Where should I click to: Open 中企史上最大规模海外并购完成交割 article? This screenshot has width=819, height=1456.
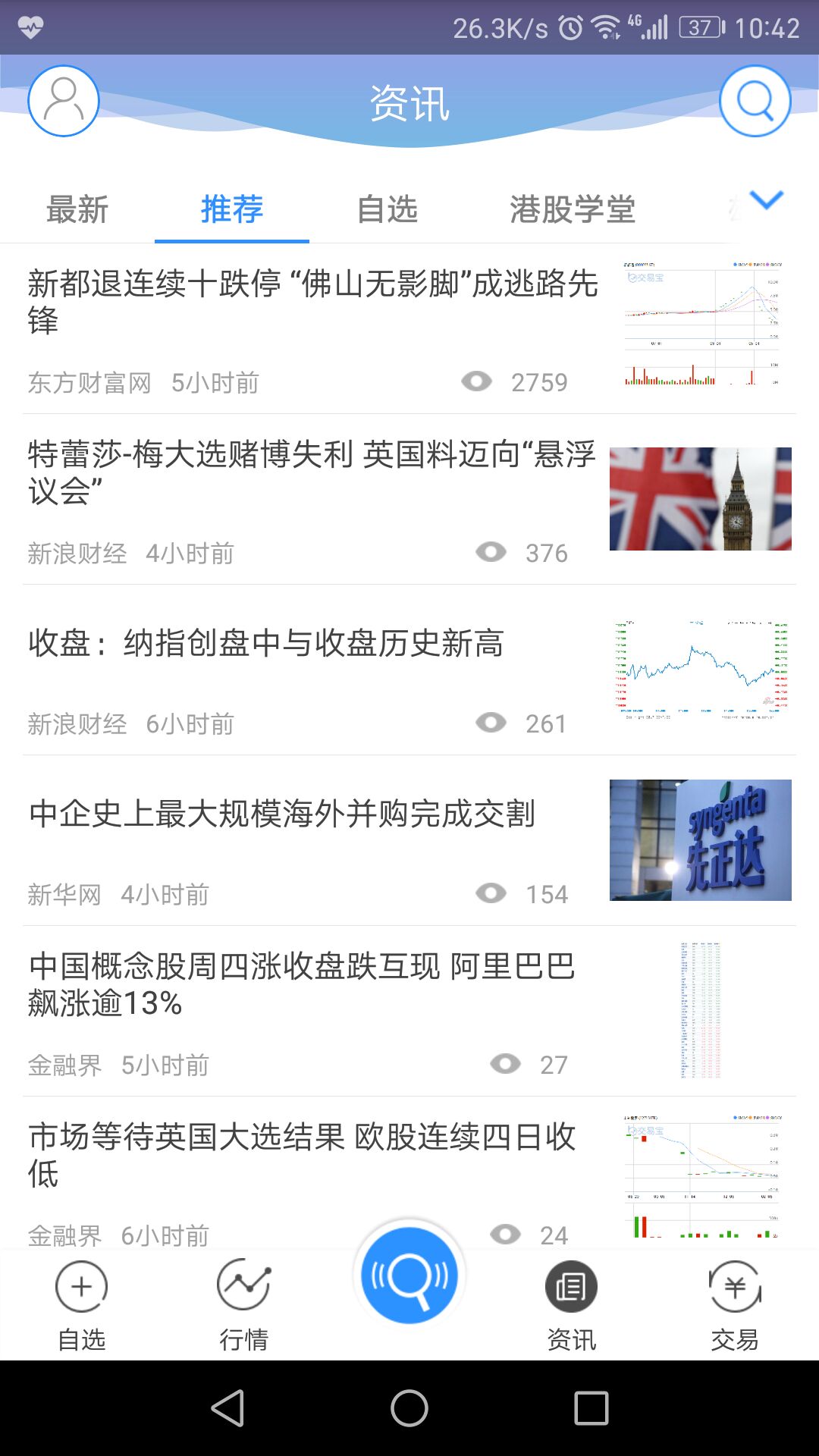409,841
